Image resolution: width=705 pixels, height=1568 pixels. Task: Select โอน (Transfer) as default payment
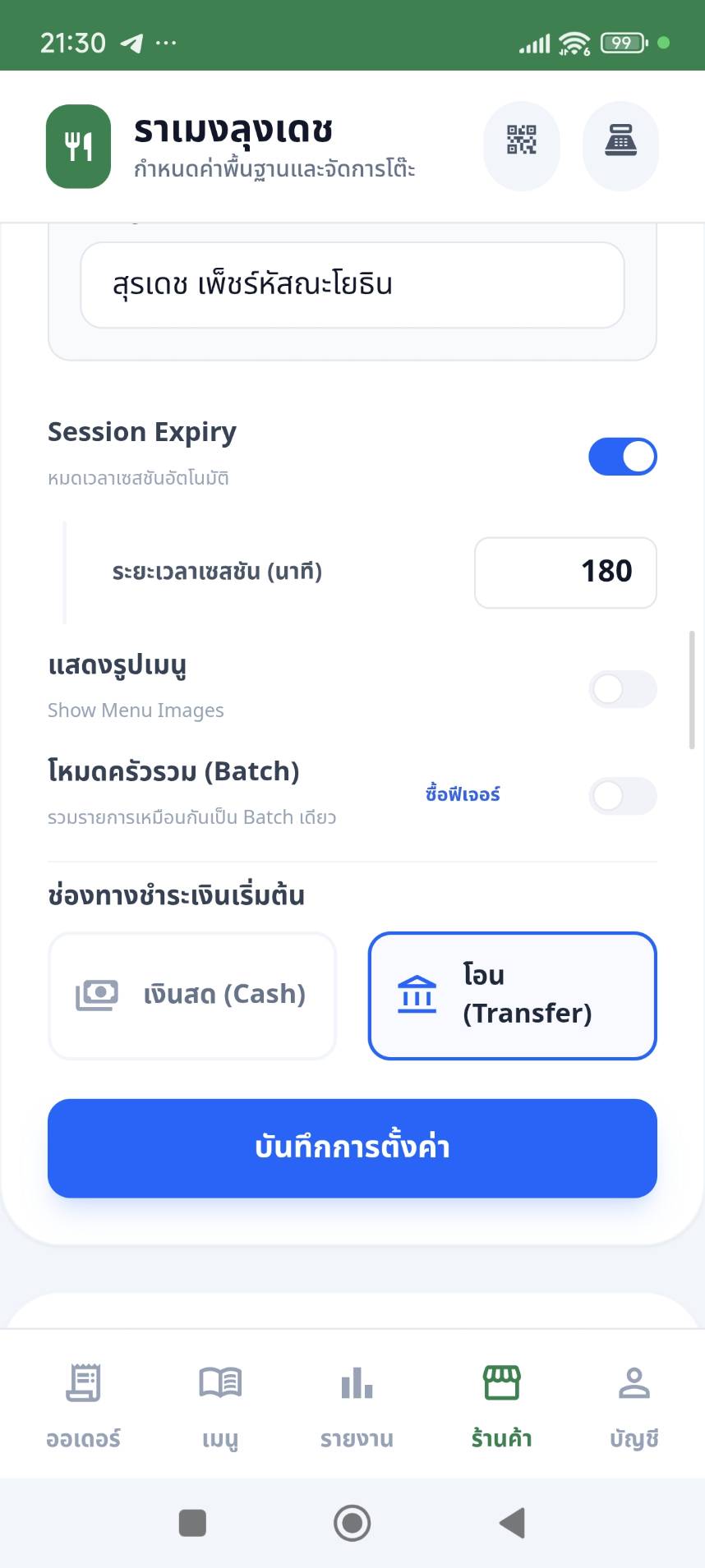pyautogui.click(x=512, y=996)
